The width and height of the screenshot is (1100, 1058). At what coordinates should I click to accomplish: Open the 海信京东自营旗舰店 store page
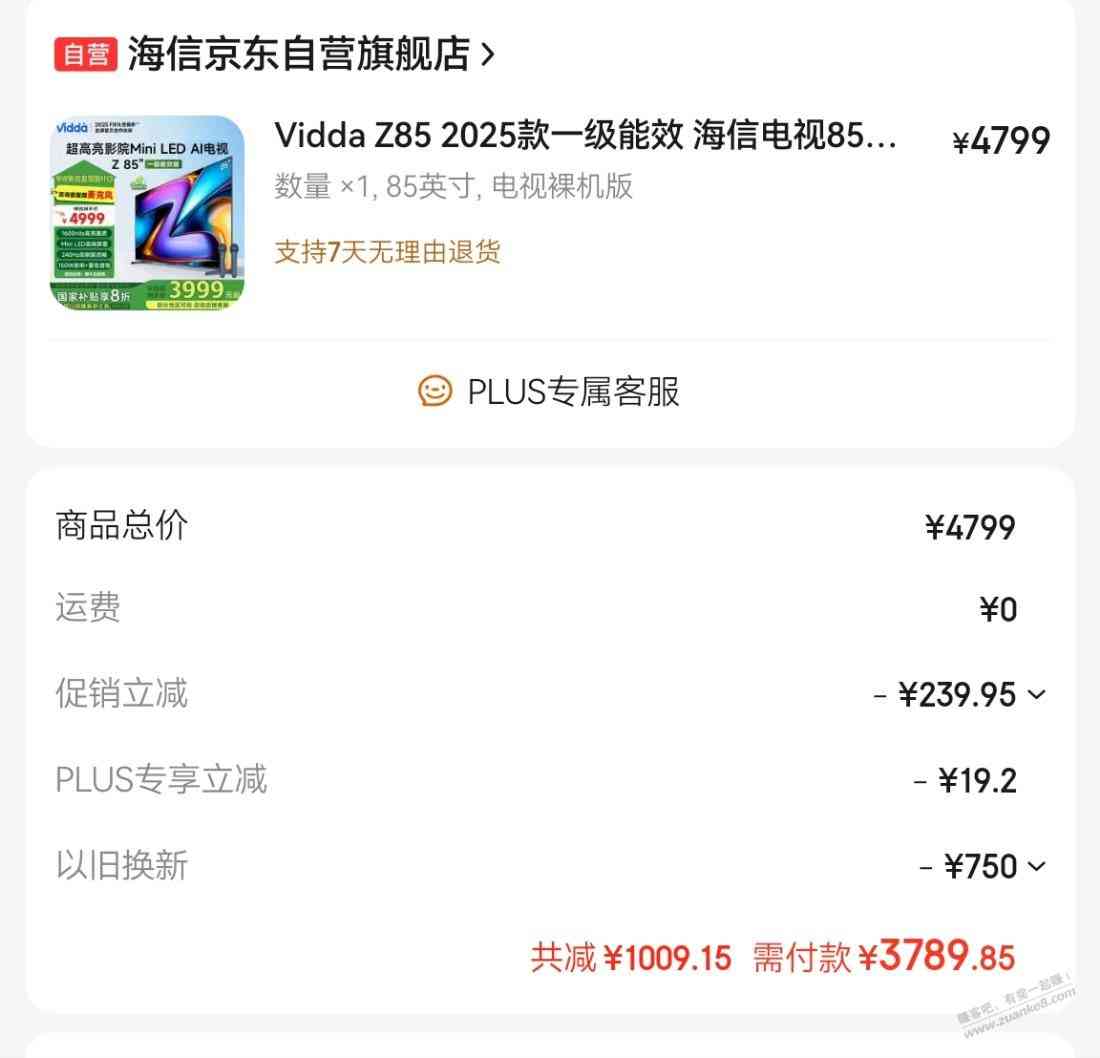point(298,54)
